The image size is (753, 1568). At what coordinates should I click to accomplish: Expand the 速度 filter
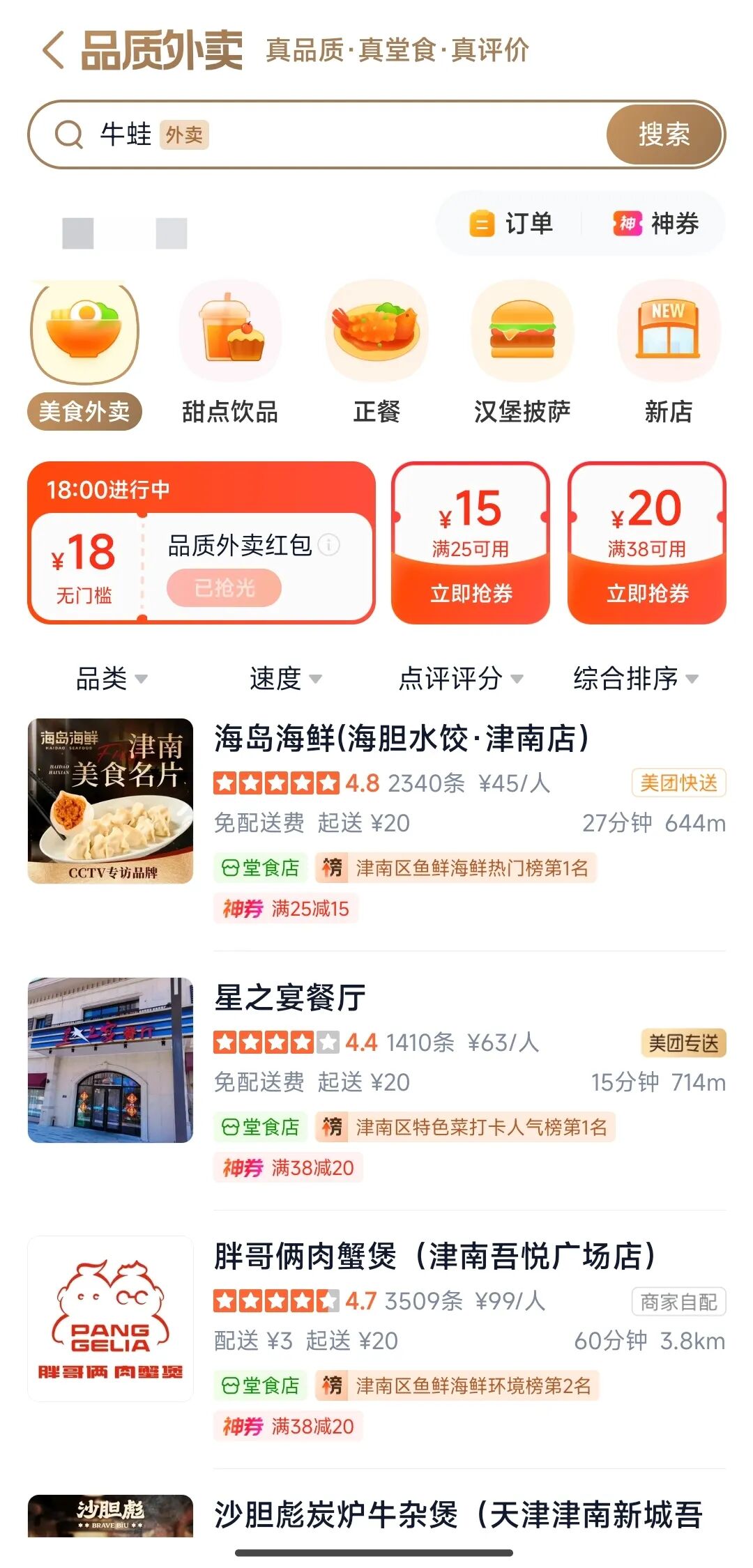click(286, 678)
